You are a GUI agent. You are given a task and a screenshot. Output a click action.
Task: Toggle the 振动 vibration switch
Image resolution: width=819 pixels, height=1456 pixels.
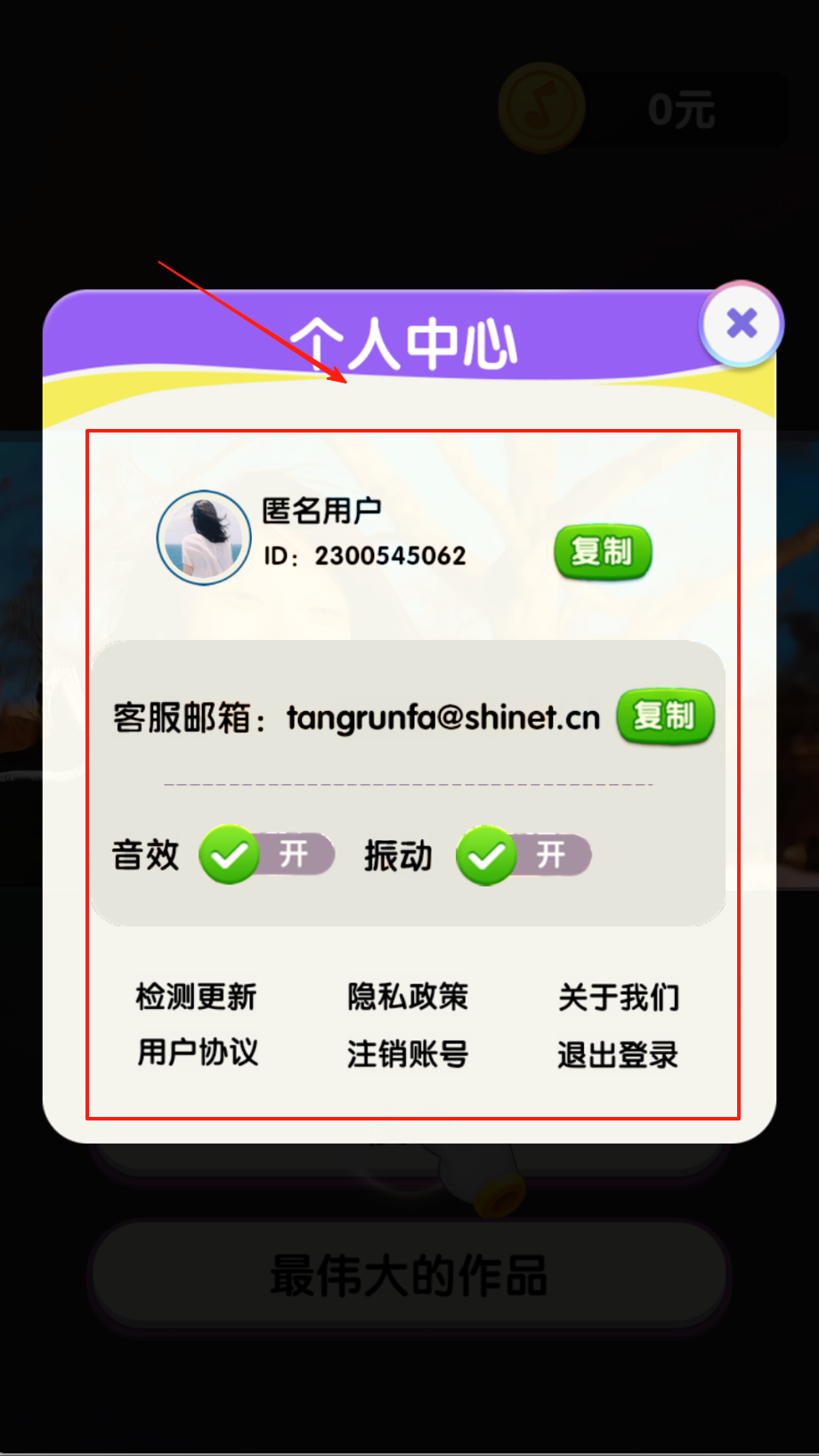point(523,855)
